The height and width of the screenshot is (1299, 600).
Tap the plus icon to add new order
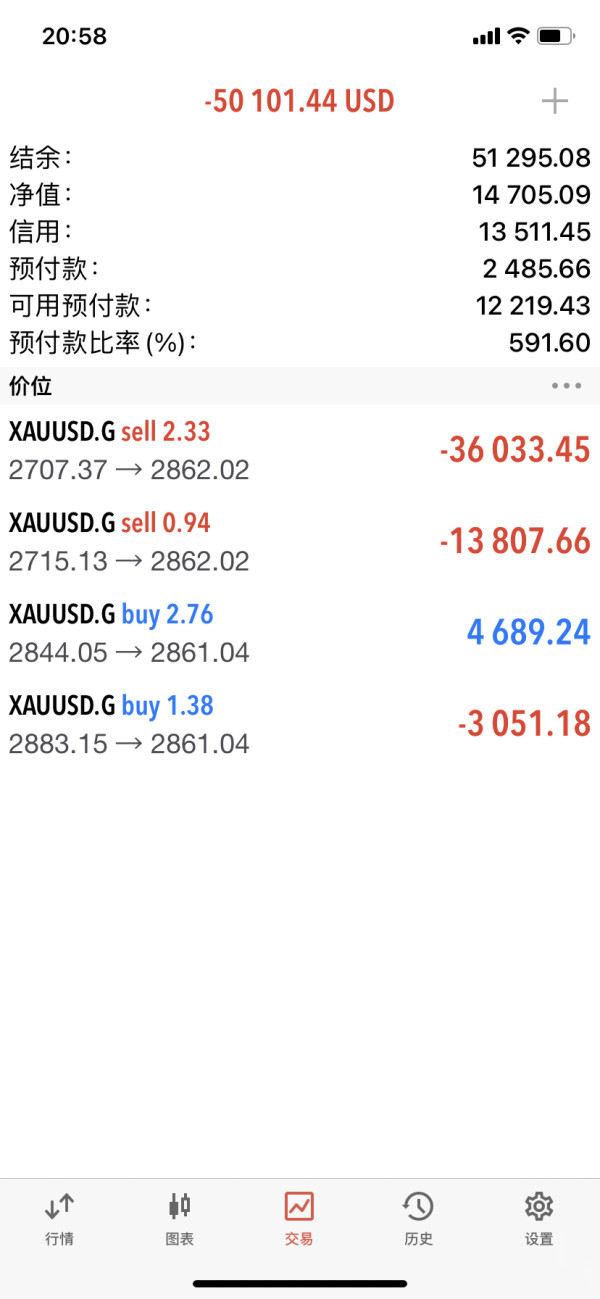point(554,101)
